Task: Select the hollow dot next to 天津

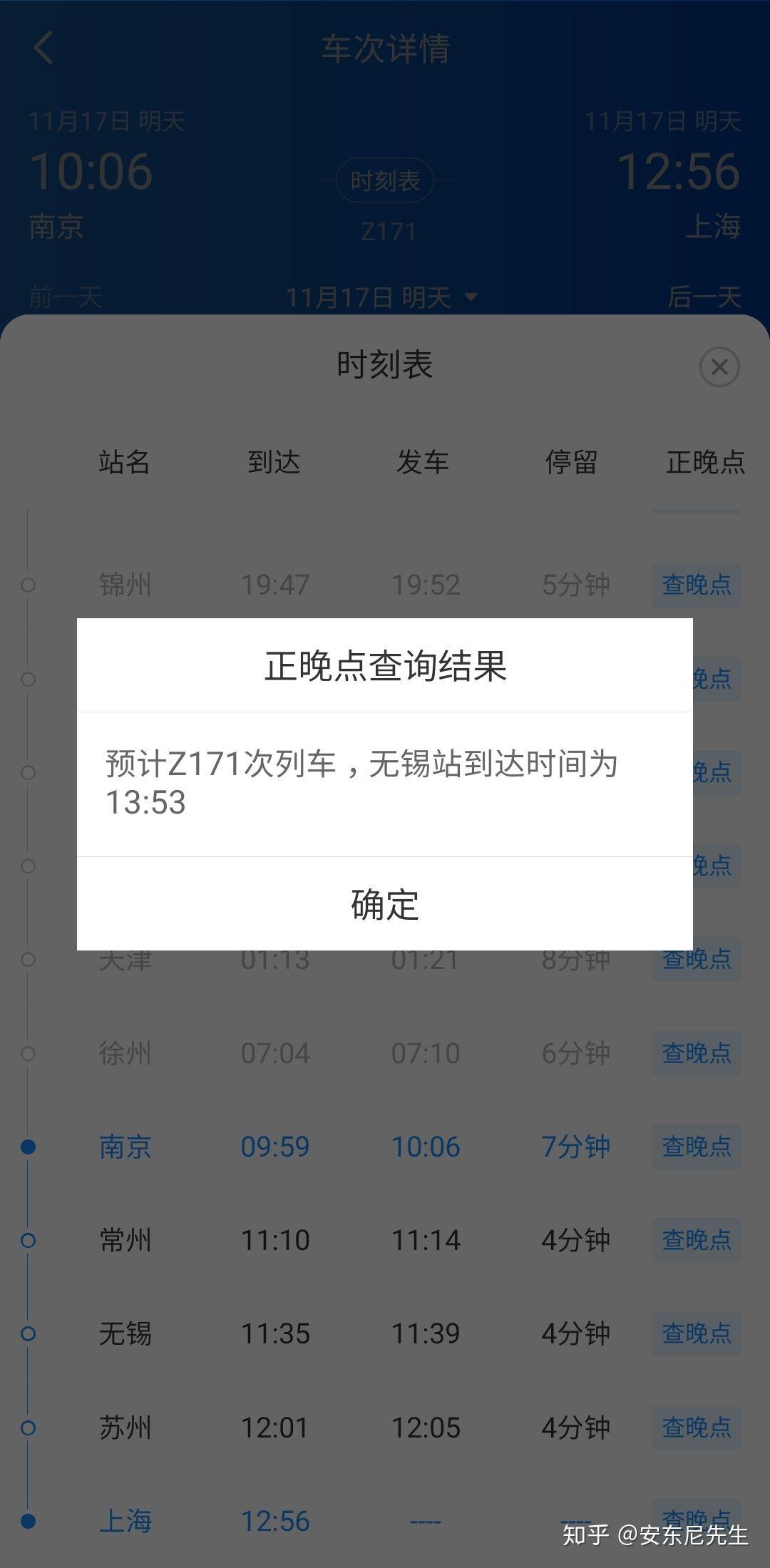Action: point(29,960)
